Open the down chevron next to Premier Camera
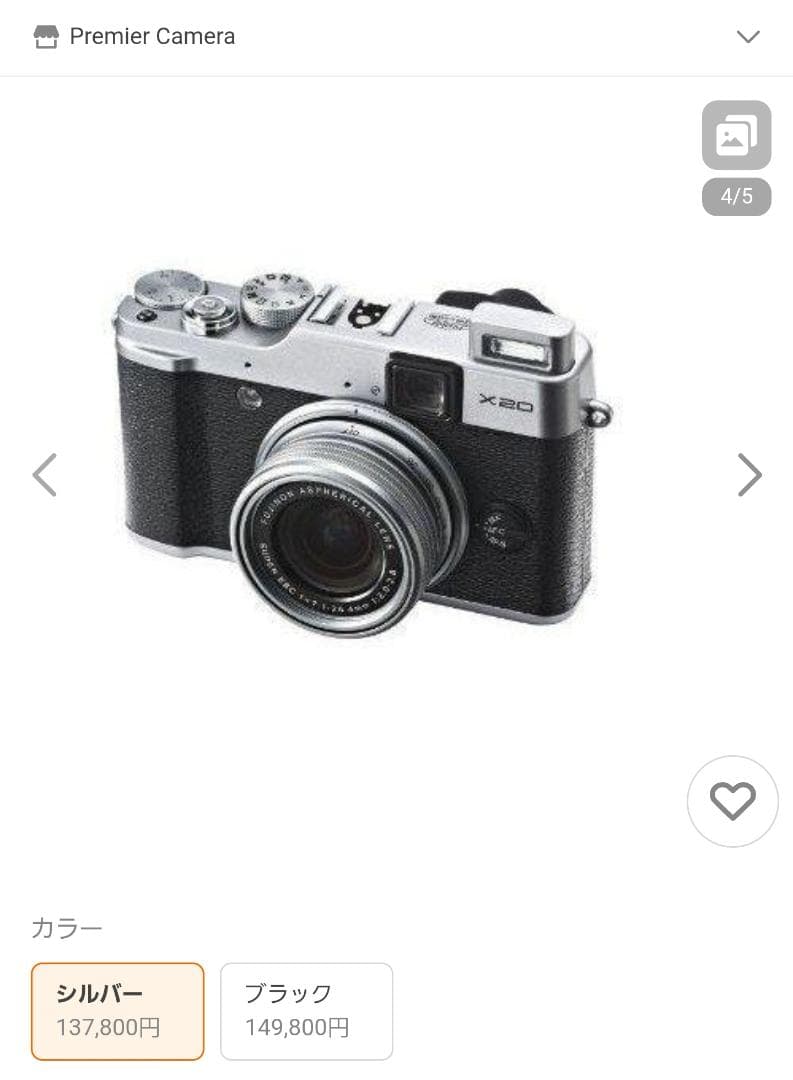The height and width of the screenshot is (1080, 793). click(749, 36)
